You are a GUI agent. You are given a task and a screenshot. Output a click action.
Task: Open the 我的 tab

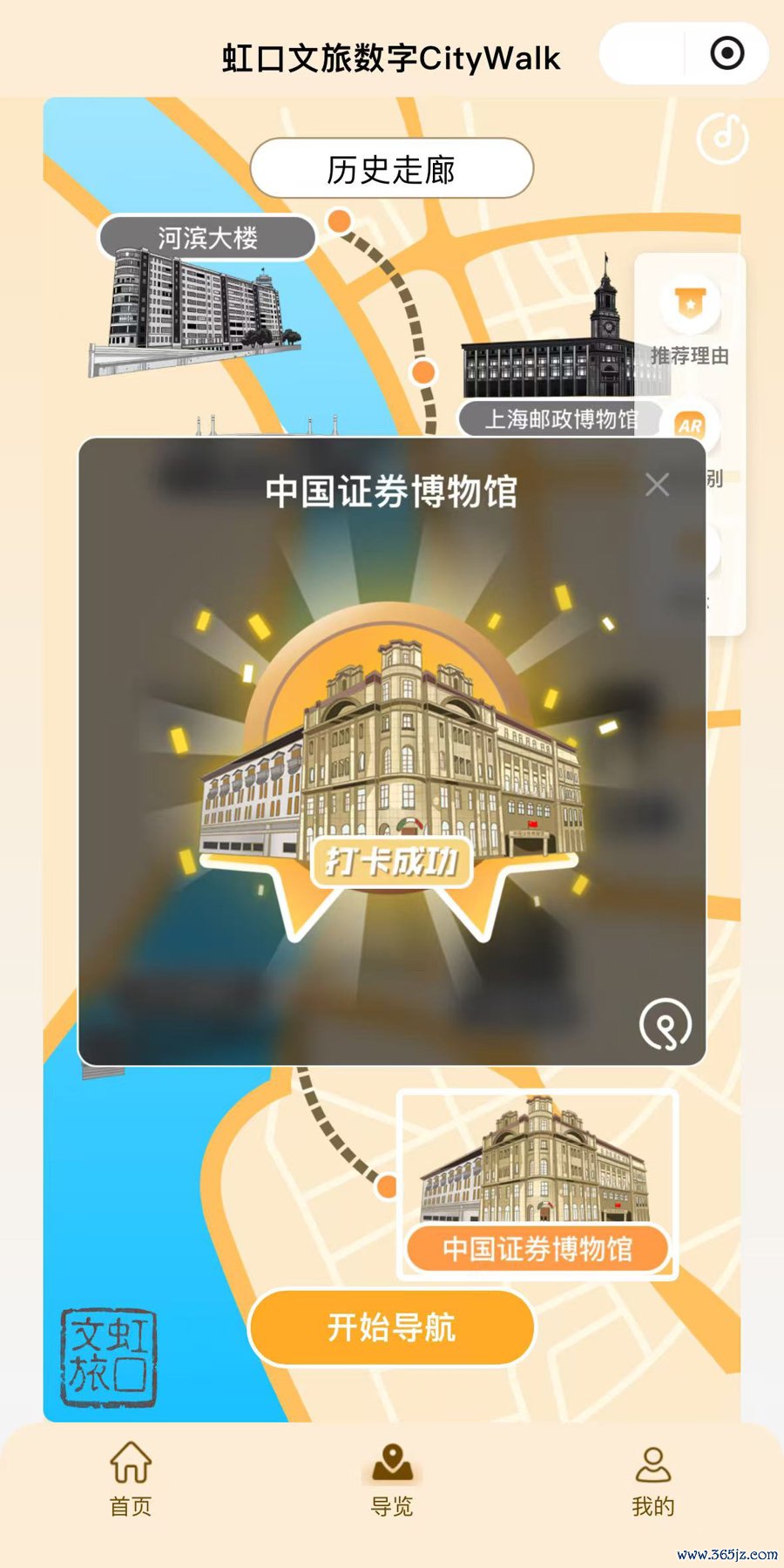click(x=652, y=1477)
